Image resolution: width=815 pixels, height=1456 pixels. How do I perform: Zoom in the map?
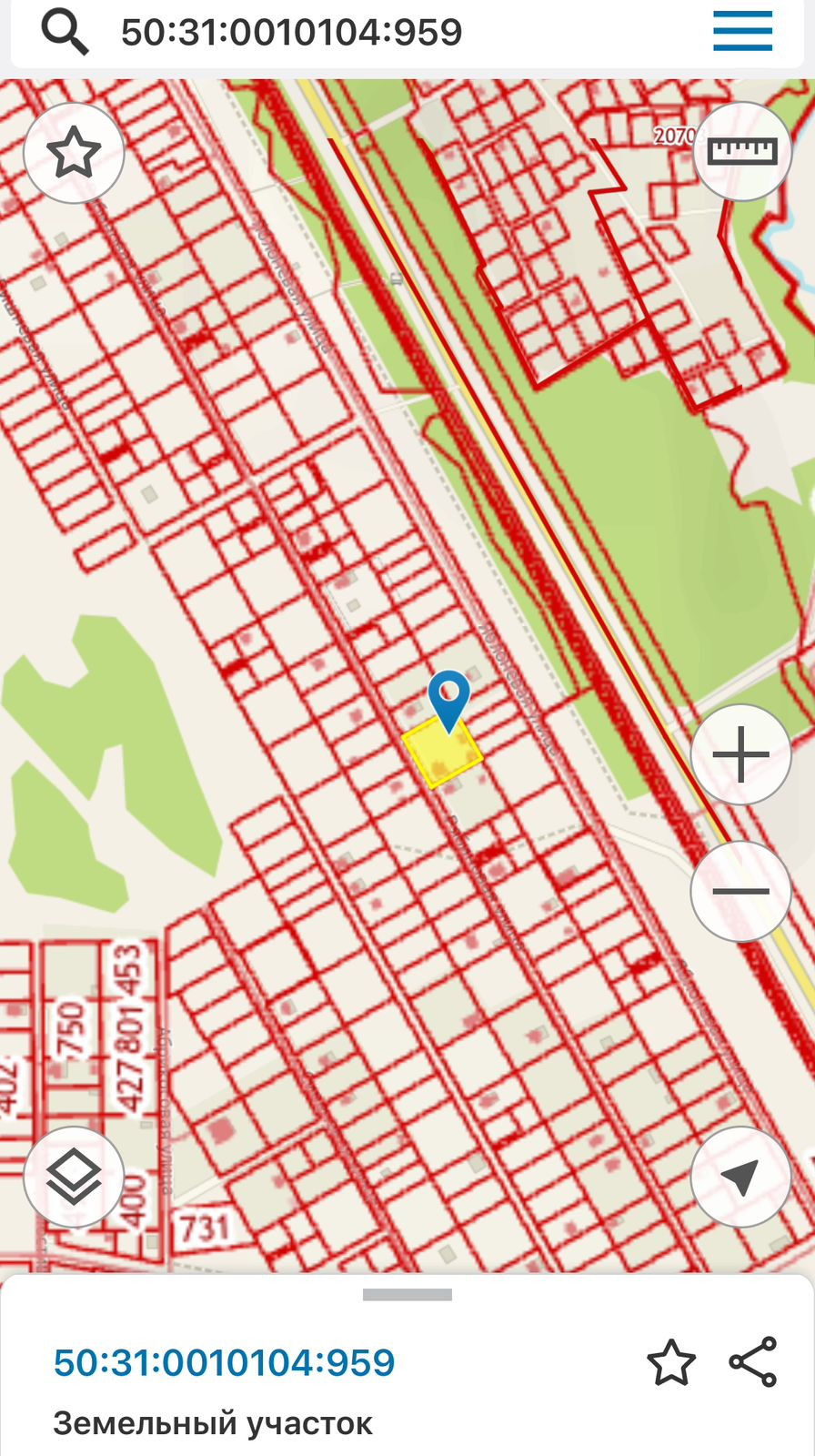(740, 754)
